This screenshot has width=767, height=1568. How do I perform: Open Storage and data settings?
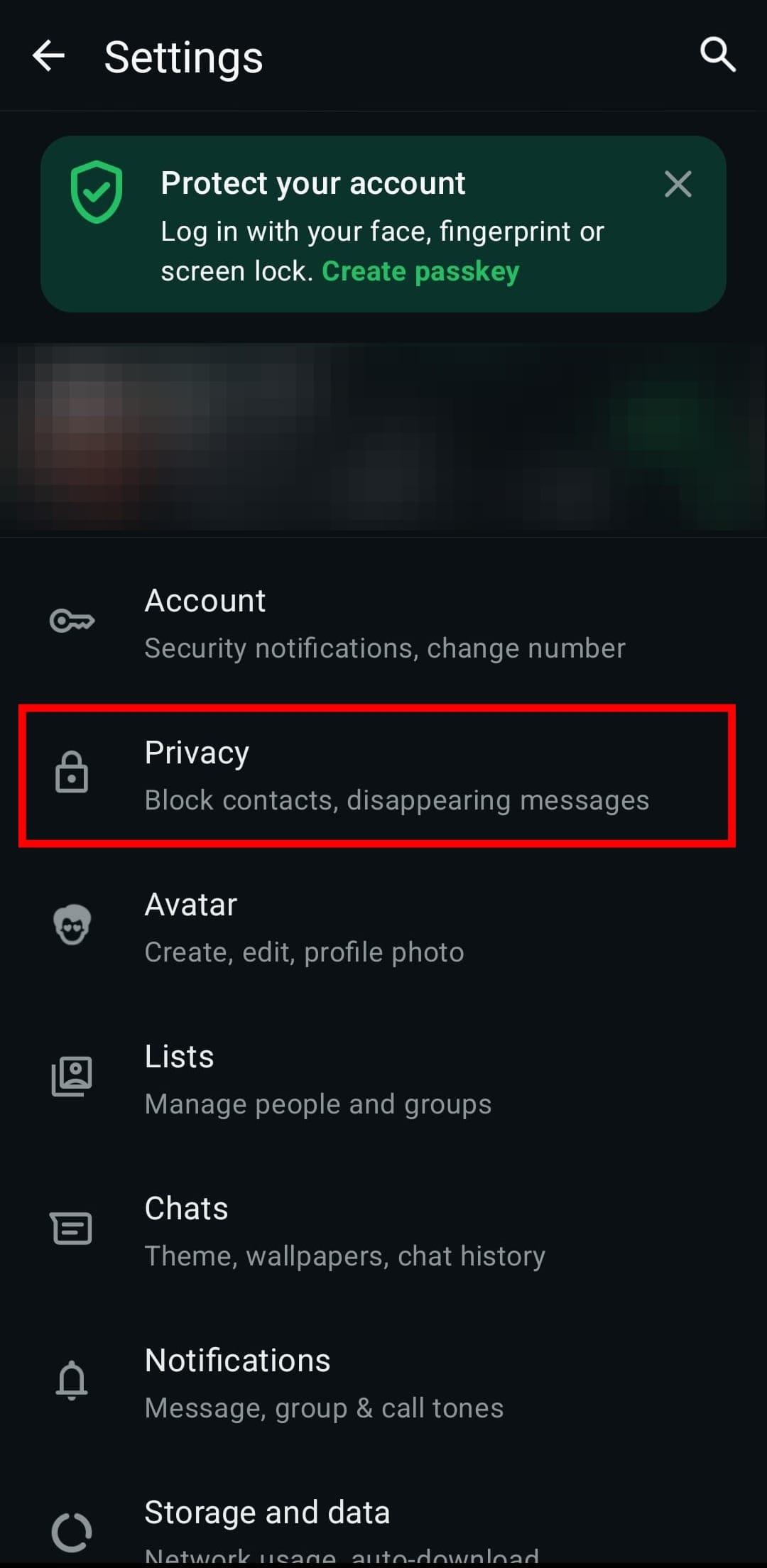383,1527
